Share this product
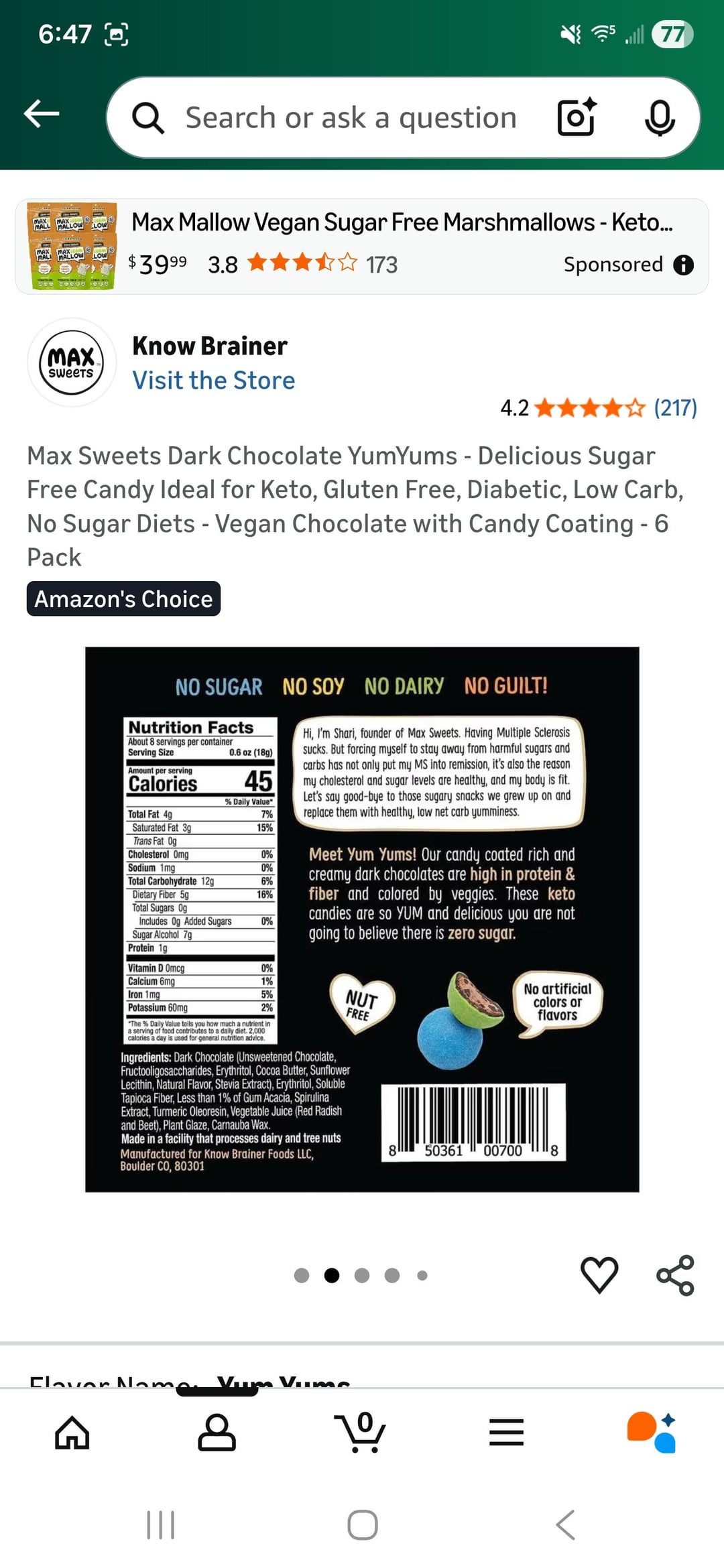The height and width of the screenshot is (1568, 724). point(675,1275)
